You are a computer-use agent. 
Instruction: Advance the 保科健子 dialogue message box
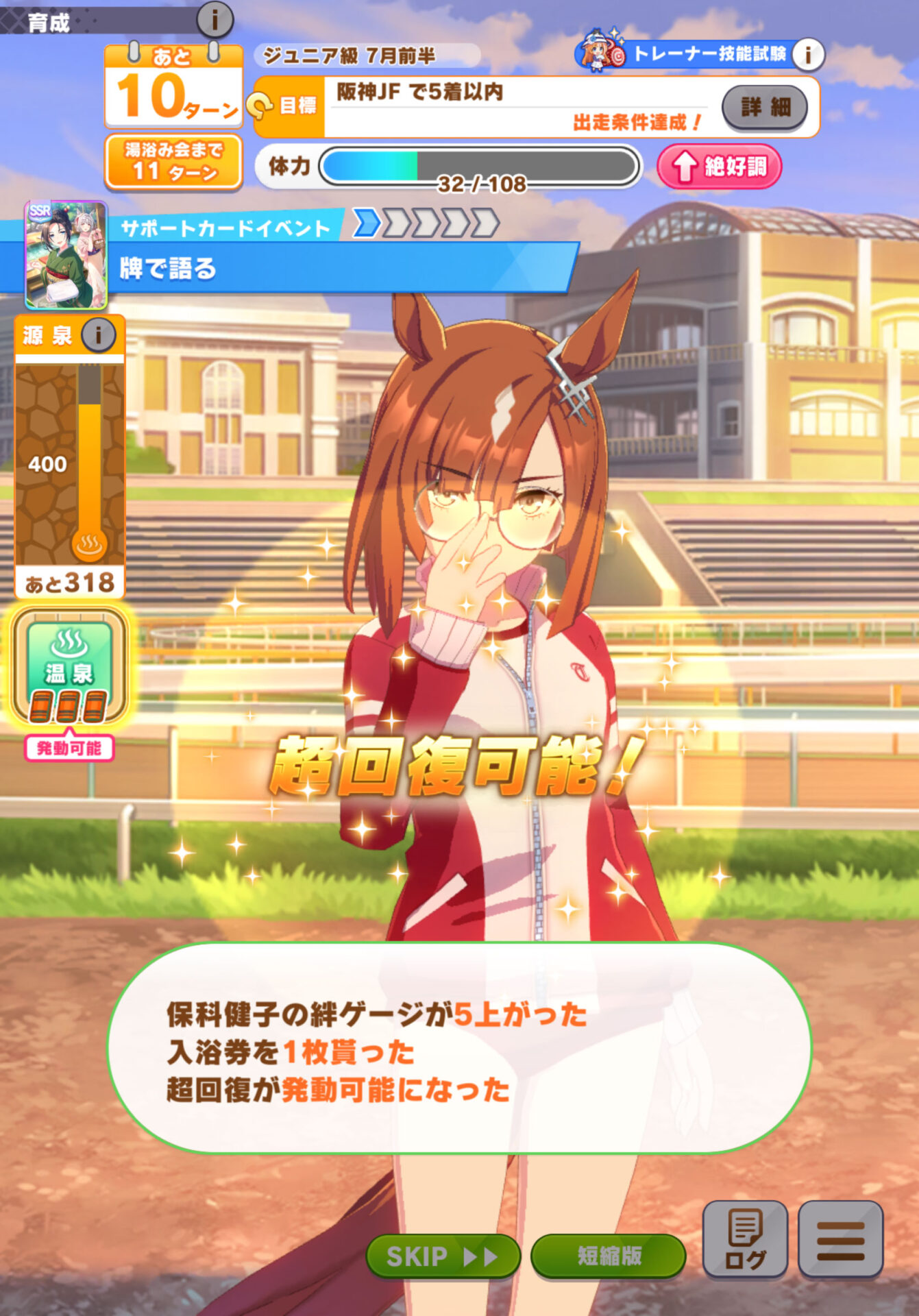(459, 1049)
